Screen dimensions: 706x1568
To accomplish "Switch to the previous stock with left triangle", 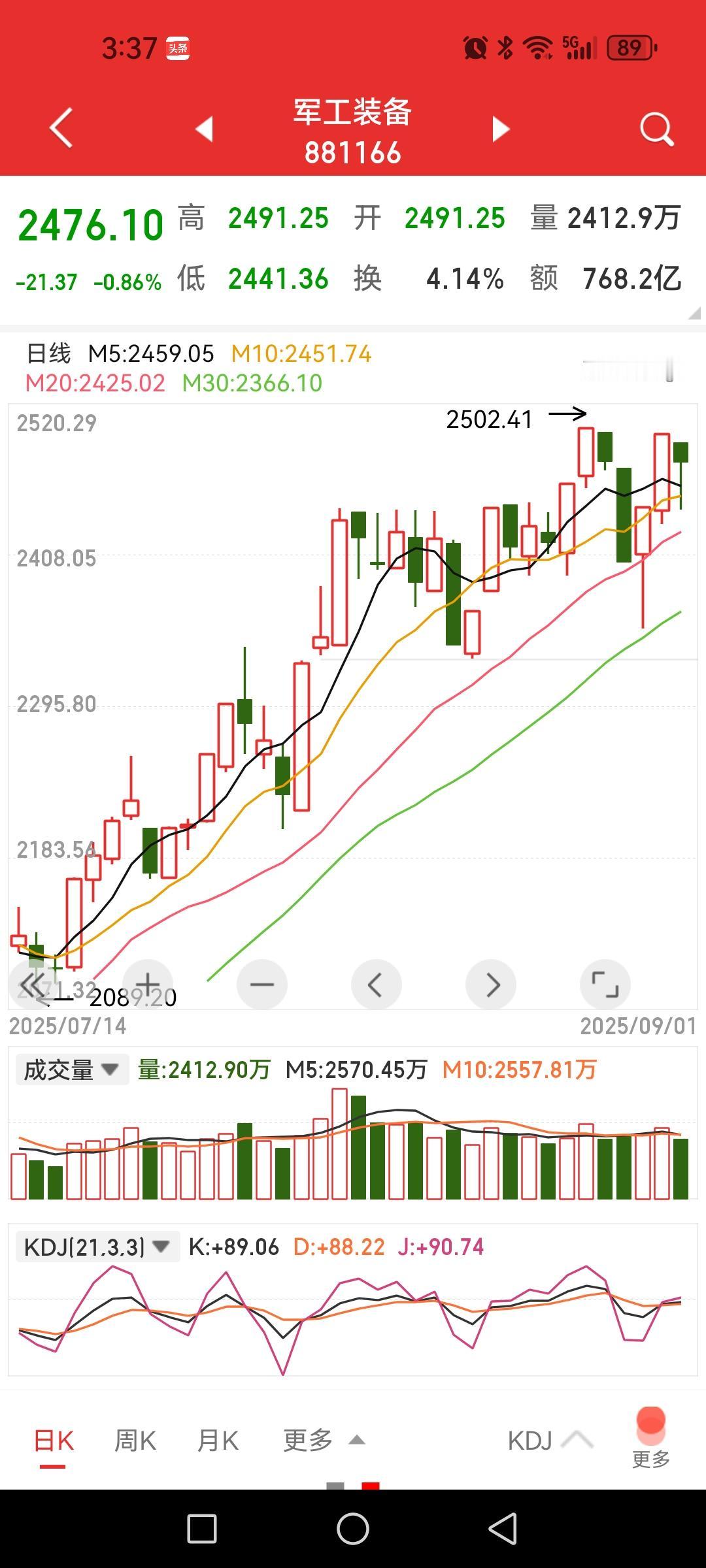I will 205,129.
